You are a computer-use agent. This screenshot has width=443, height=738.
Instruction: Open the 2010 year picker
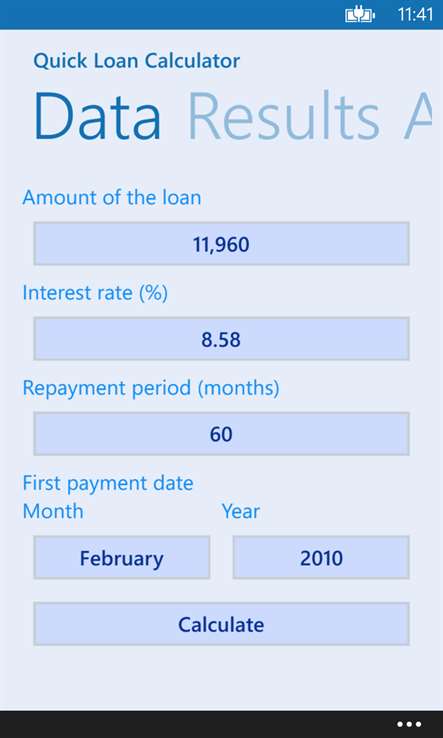321,557
